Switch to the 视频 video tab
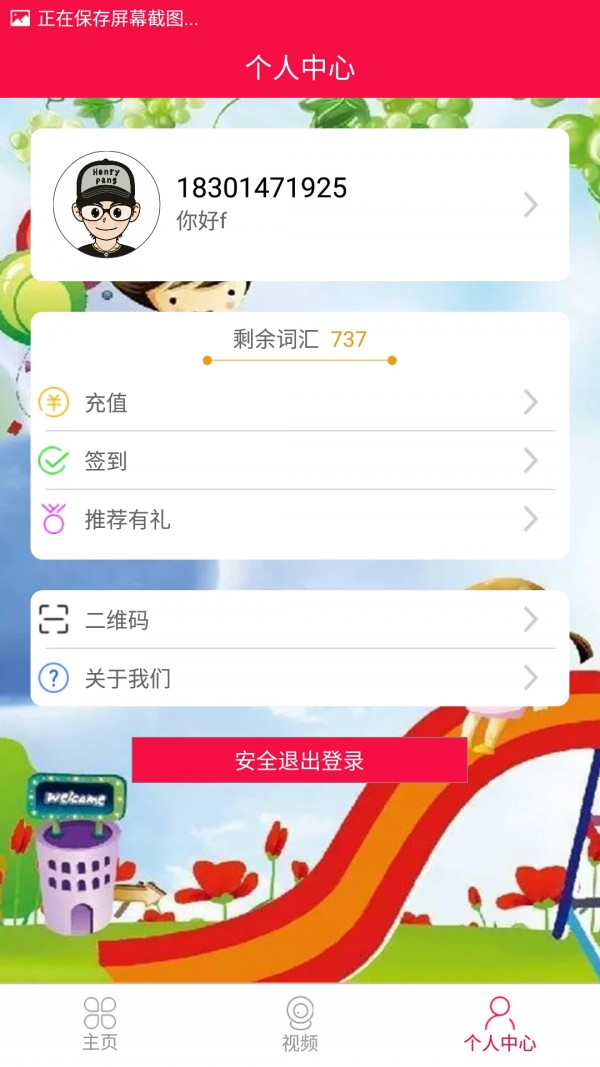The width and height of the screenshot is (600, 1067). [x=300, y=1024]
